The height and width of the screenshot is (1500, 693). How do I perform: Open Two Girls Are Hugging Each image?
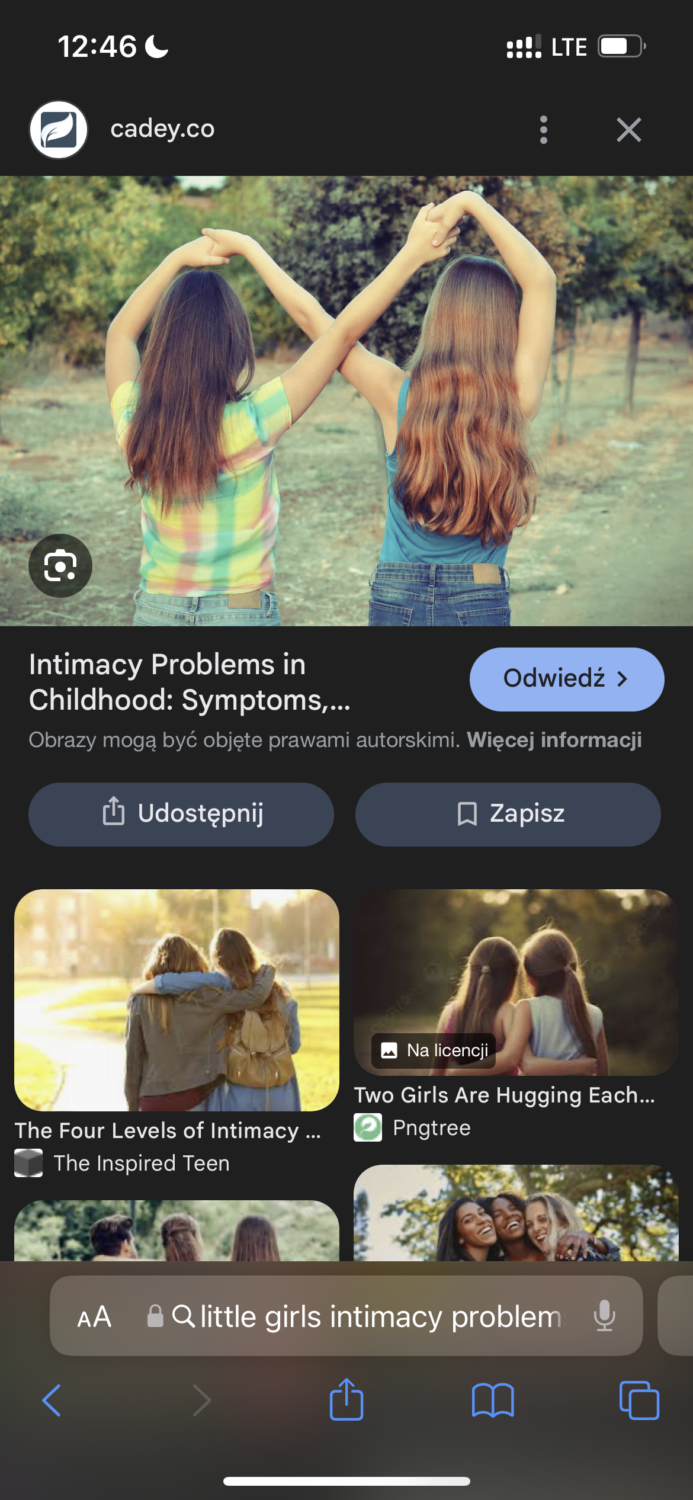point(516,982)
